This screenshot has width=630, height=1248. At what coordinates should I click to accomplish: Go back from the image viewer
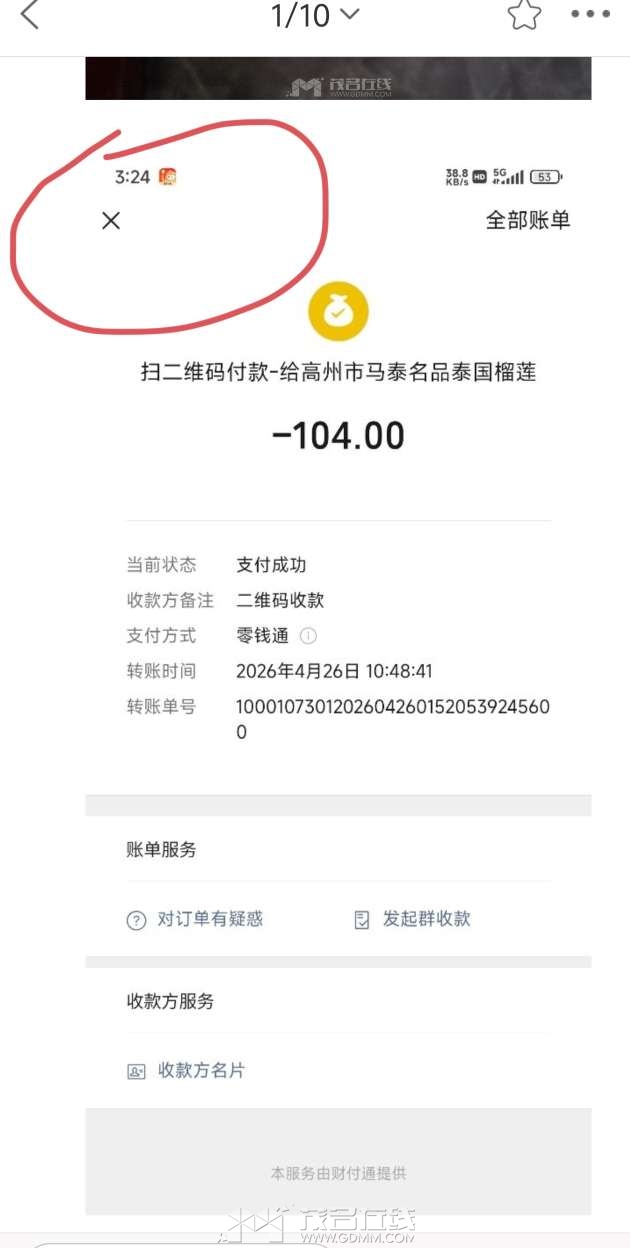[x=30, y=15]
